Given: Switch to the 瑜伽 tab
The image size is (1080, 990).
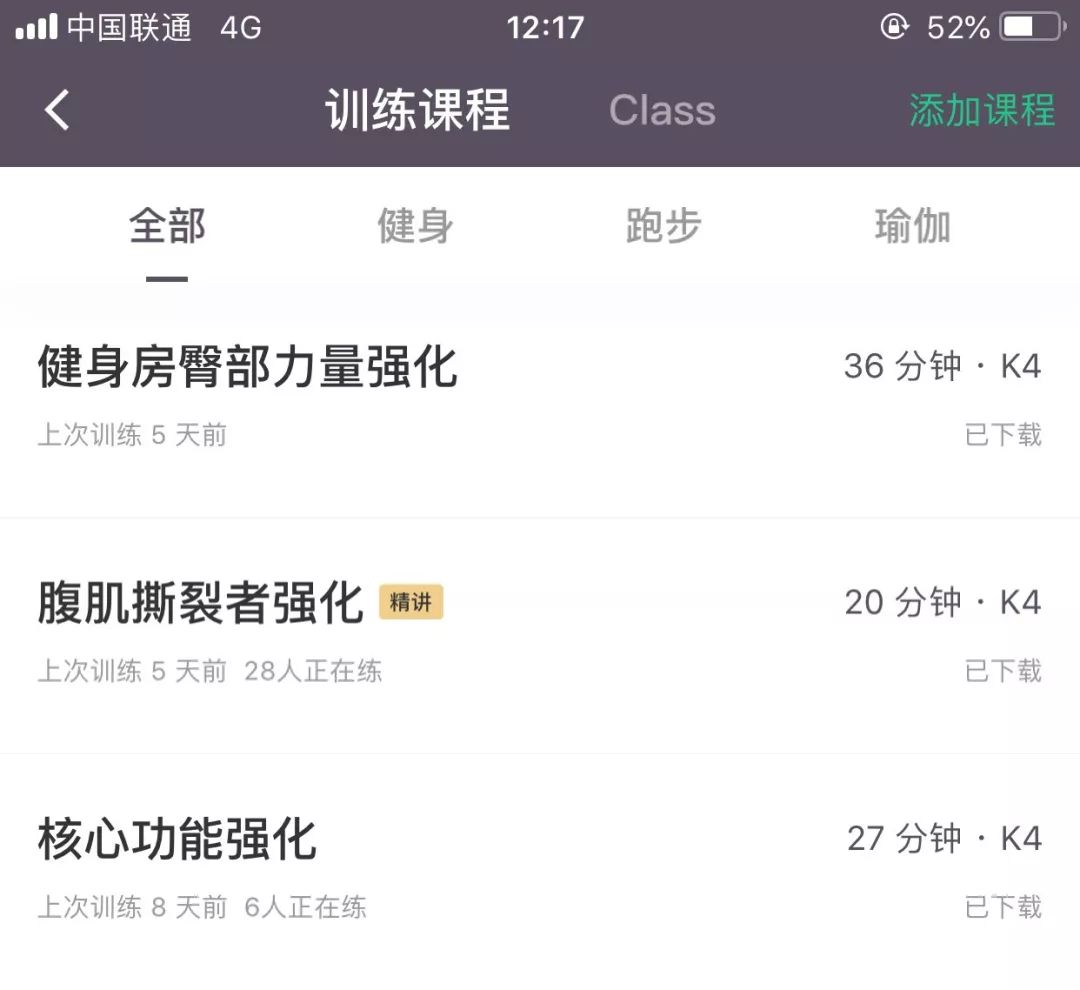Looking at the screenshot, I should [x=912, y=227].
